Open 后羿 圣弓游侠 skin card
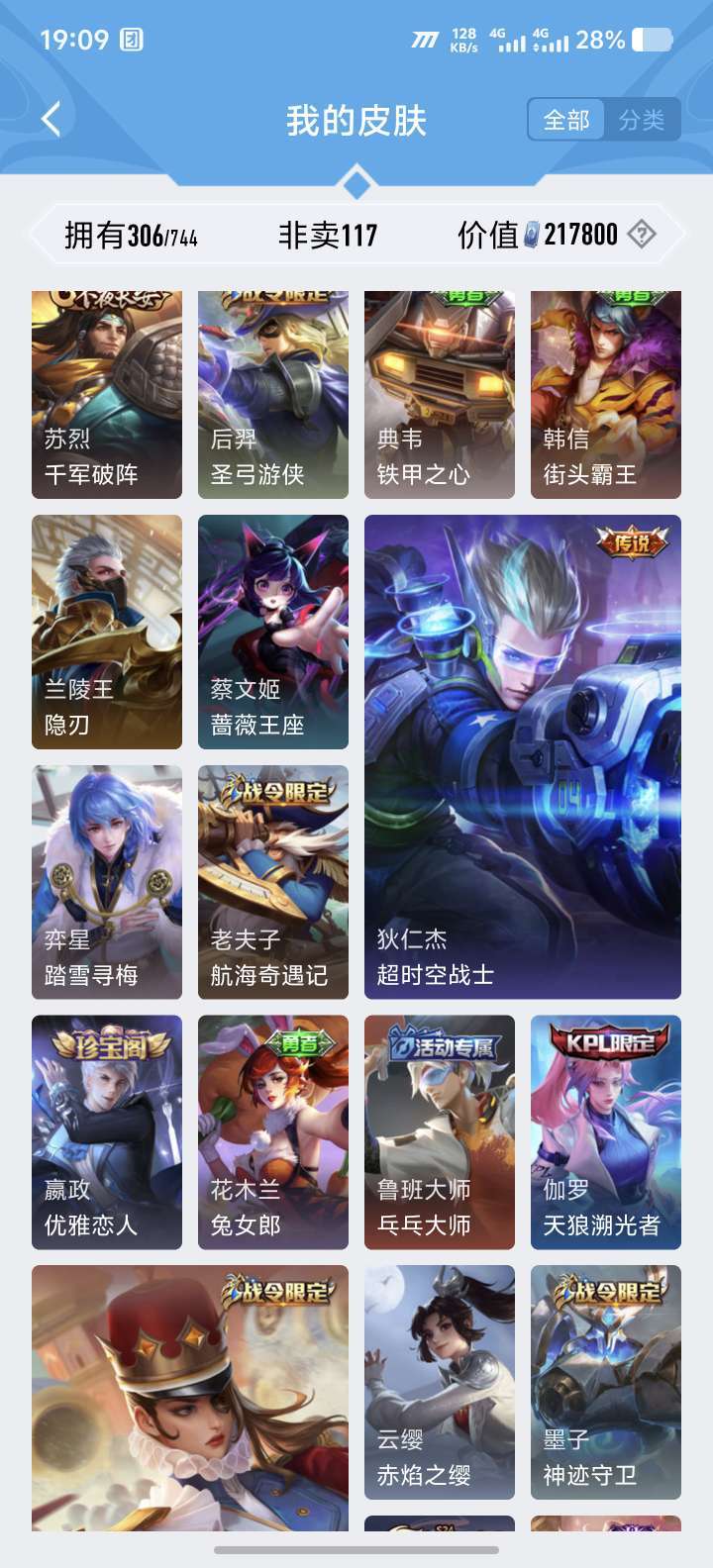The image size is (713, 1568). 273,396
